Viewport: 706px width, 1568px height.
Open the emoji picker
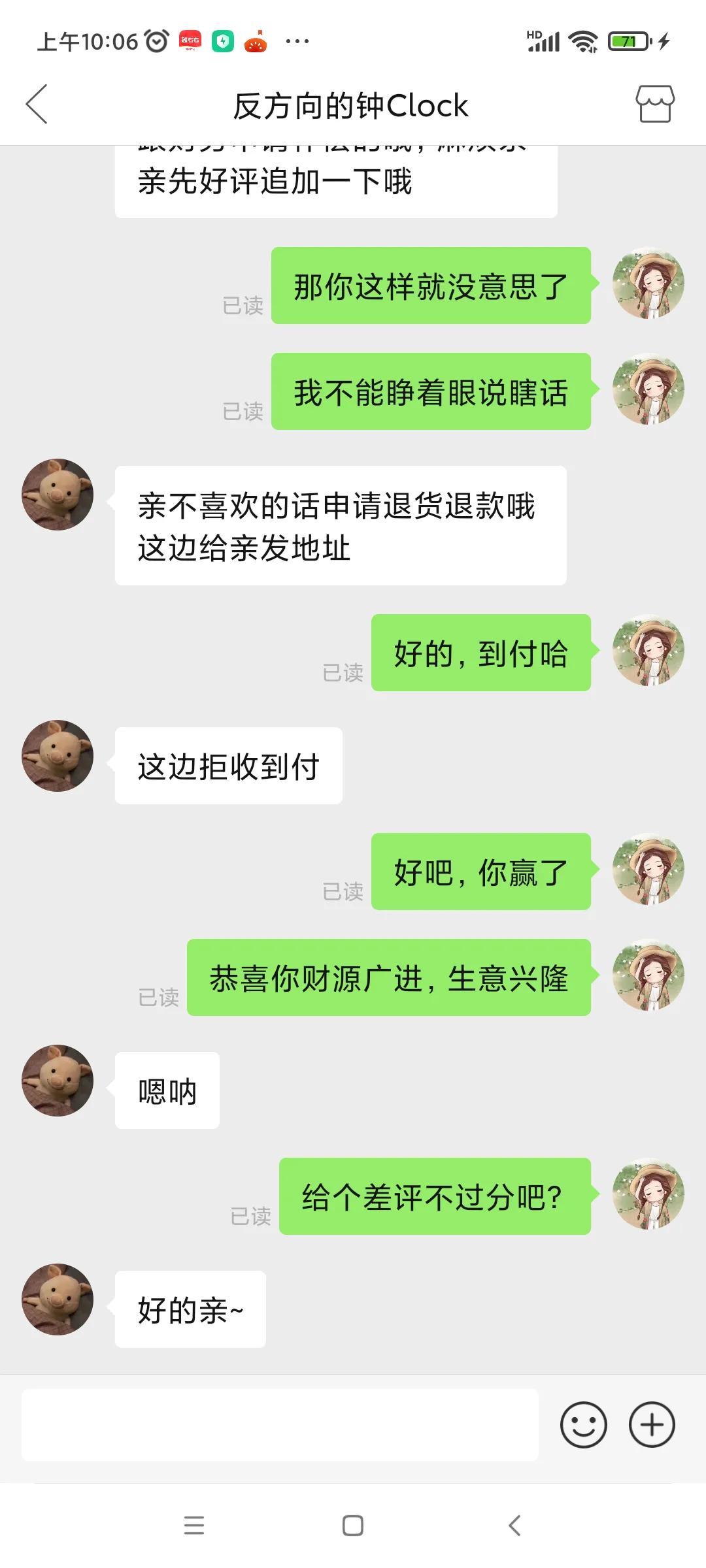585,1424
